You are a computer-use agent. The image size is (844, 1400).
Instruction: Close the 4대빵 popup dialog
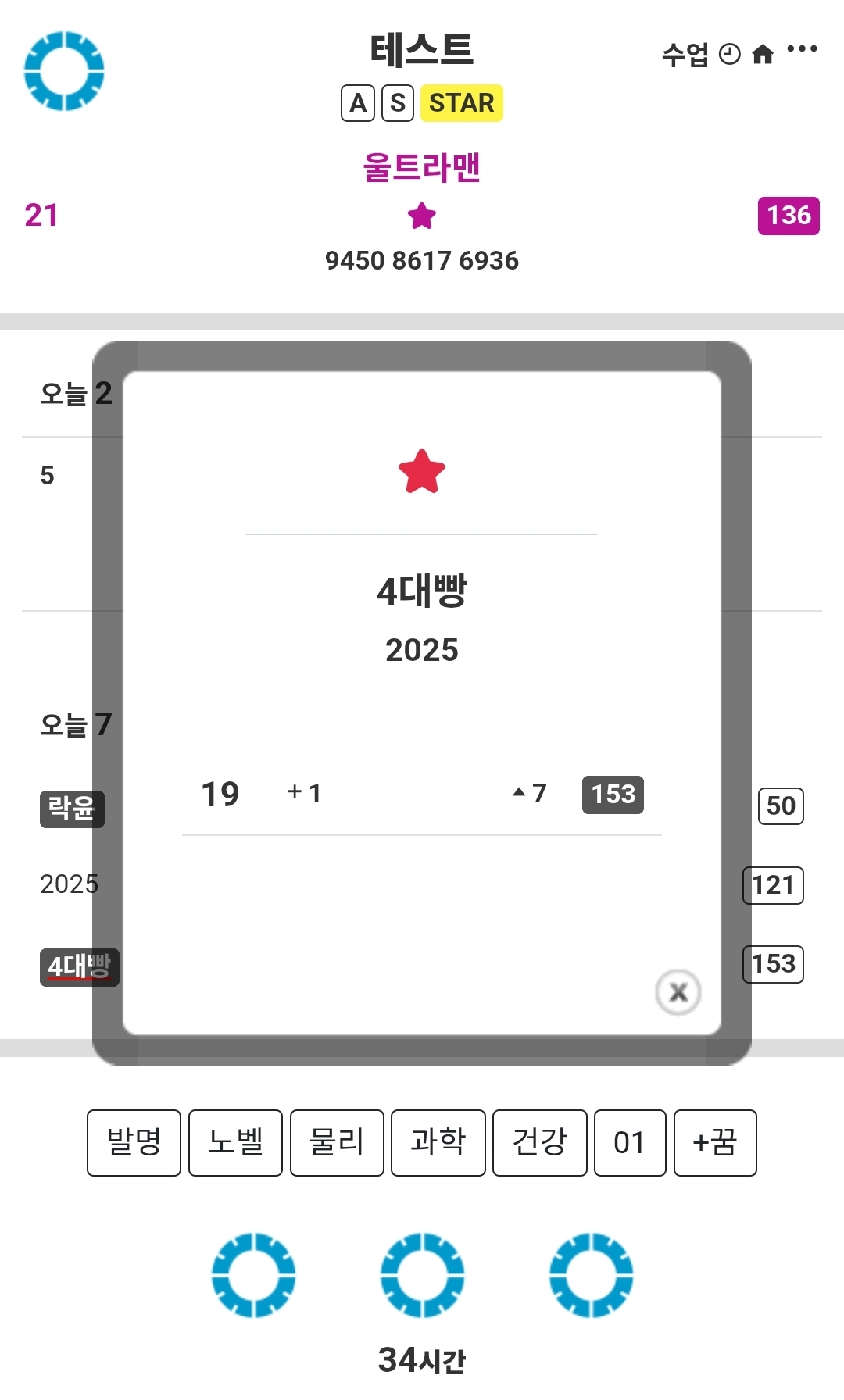678,992
